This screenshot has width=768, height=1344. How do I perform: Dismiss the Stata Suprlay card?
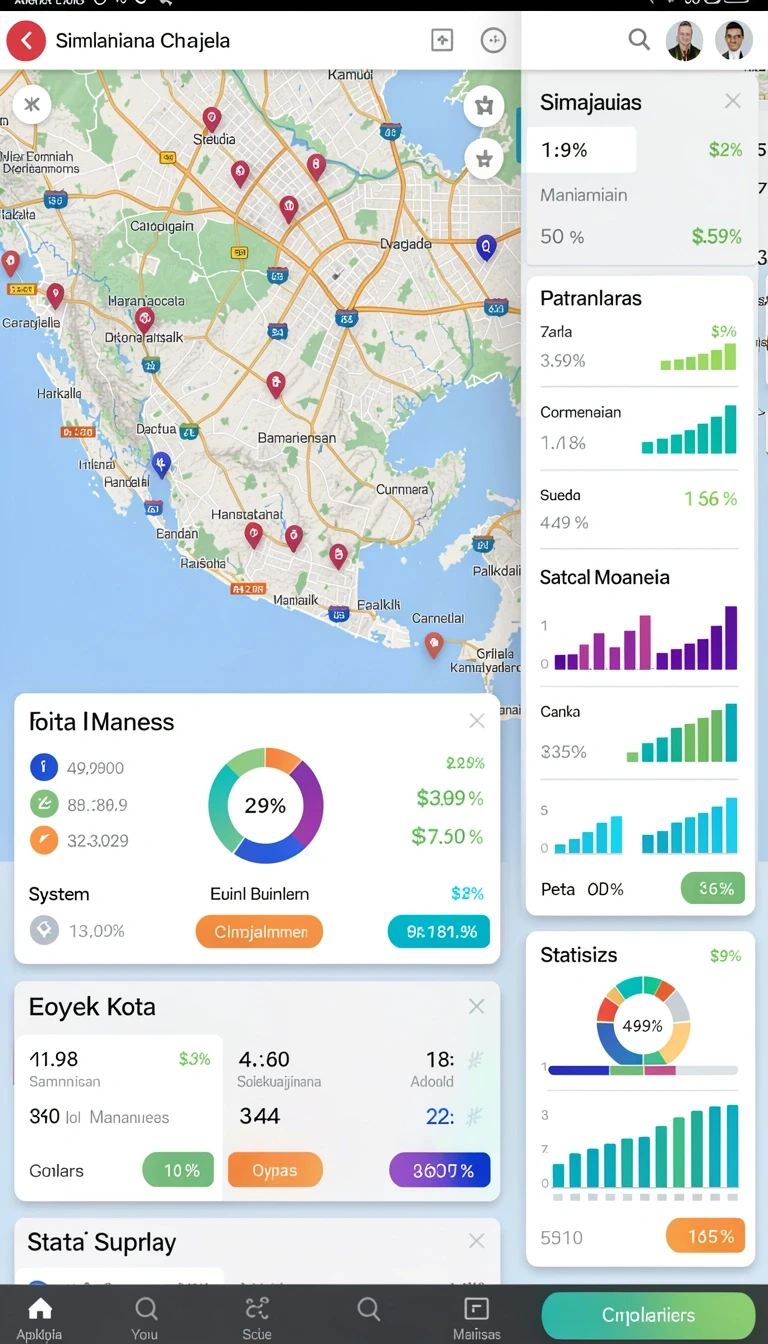pyautogui.click(x=477, y=1241)
